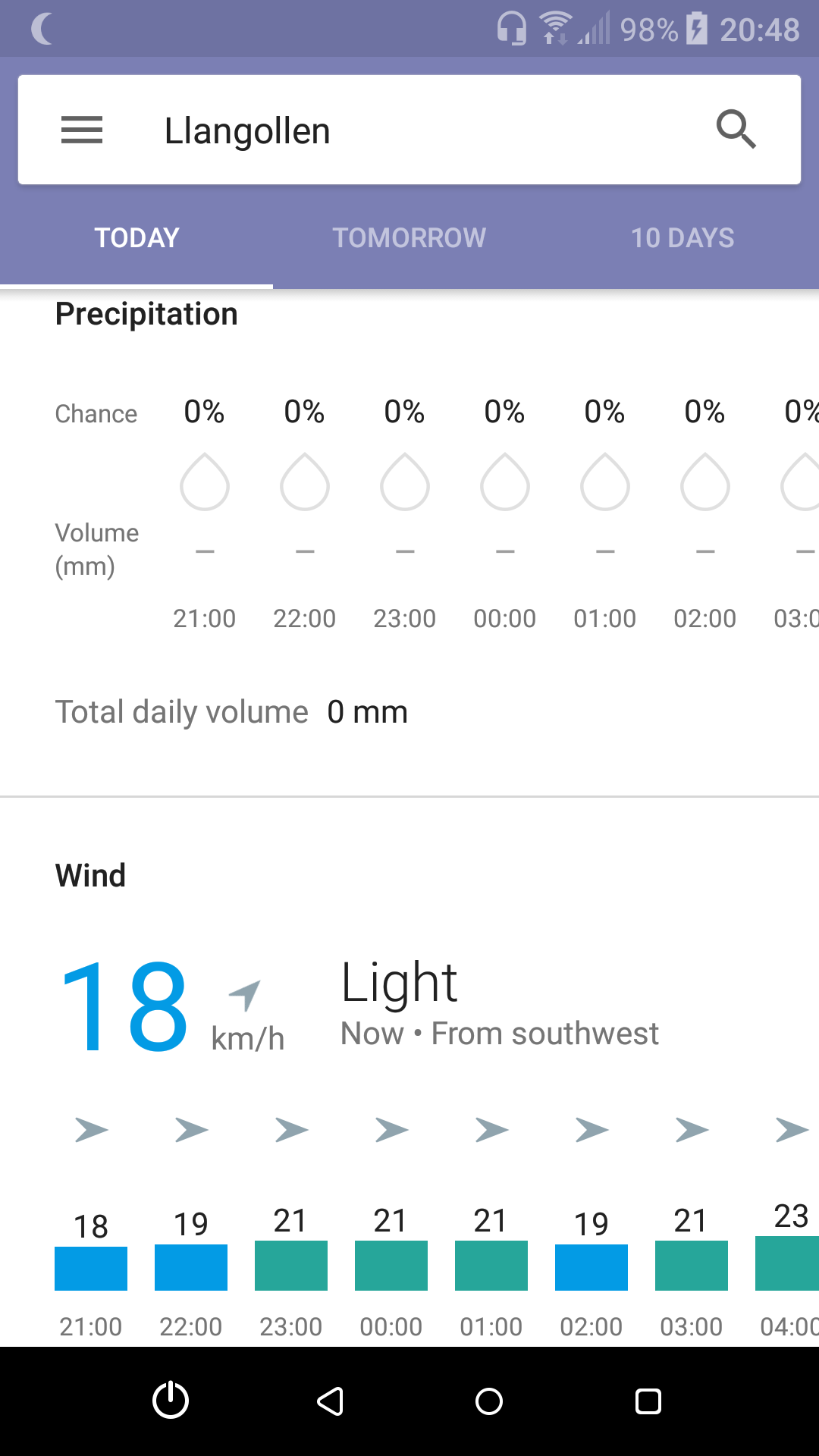The height and width of the screenshot is (1456, 819).
Task: Open the hamburger drawer menu
Action: point(82,130)
